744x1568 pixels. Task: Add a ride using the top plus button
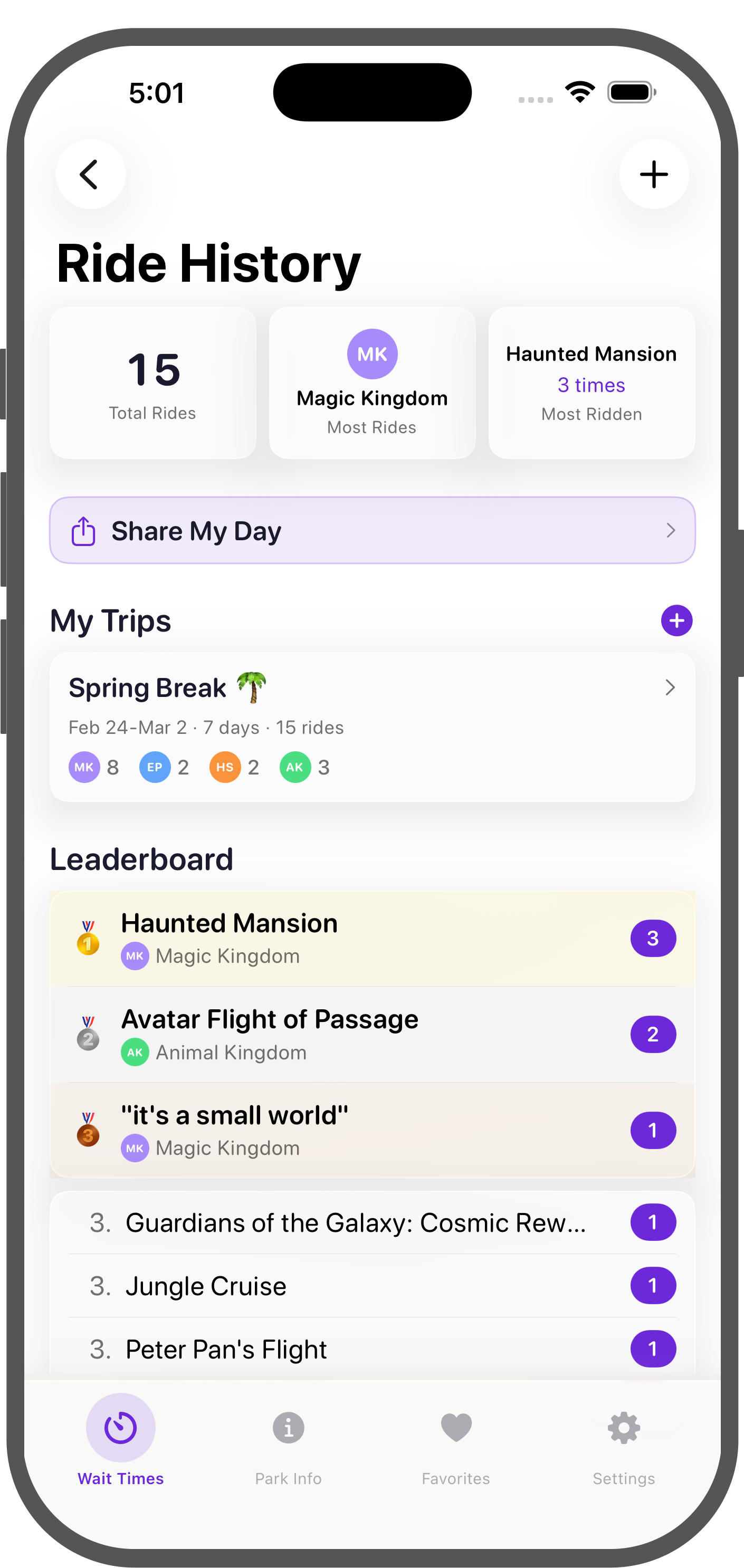click(654, 174)
